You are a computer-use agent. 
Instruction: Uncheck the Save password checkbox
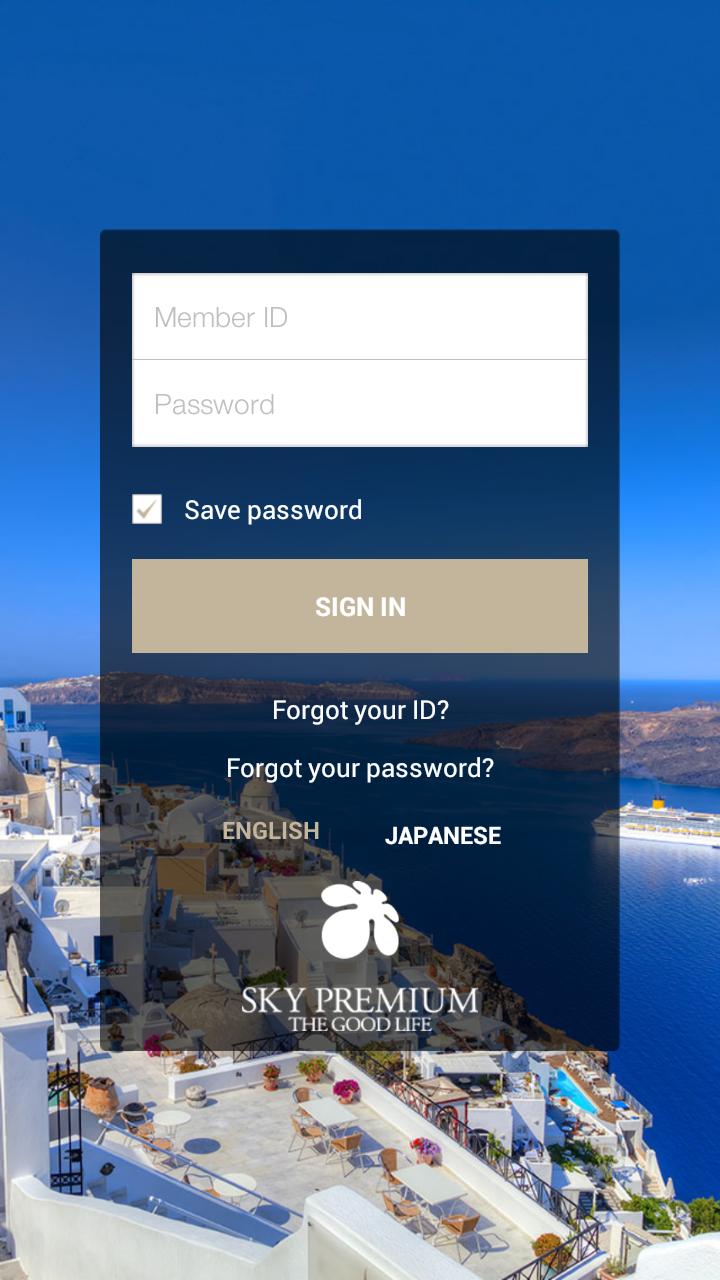[147, 509]
